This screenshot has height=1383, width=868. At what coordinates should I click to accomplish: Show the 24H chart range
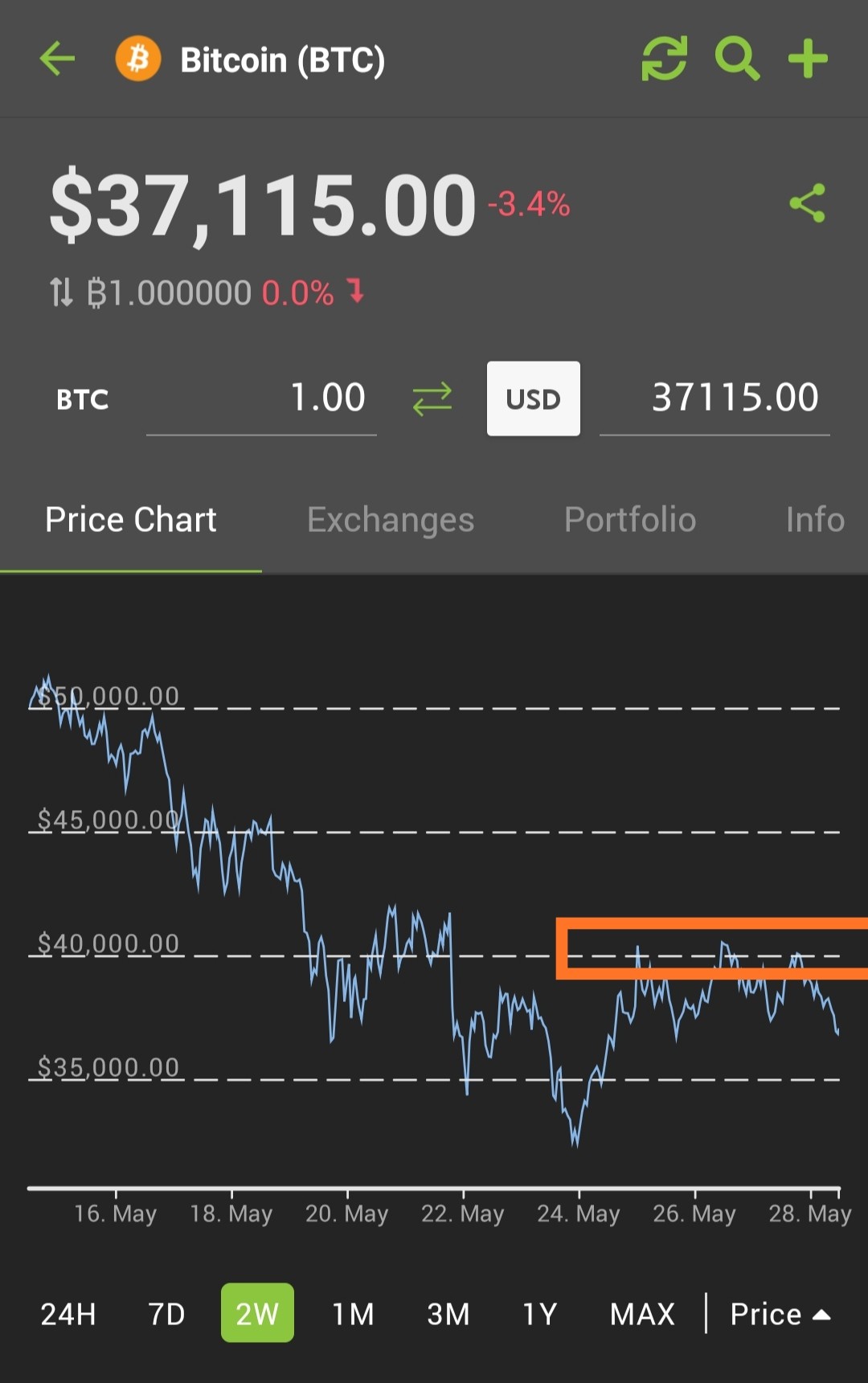[68, 1314]
